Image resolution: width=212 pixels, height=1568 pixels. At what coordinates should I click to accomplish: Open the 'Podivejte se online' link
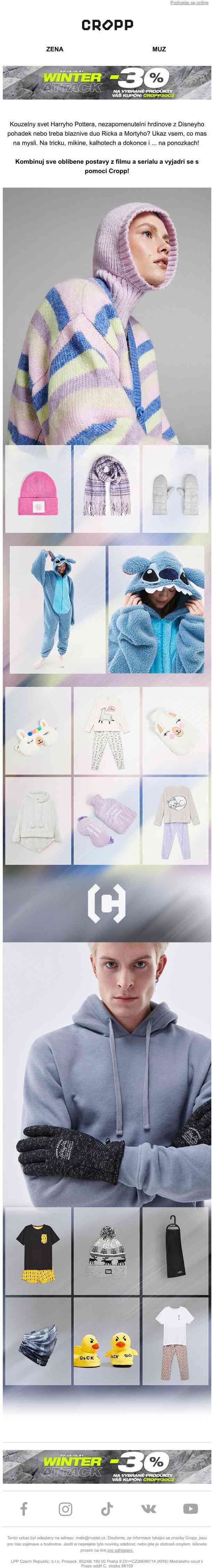pos(189,3)
